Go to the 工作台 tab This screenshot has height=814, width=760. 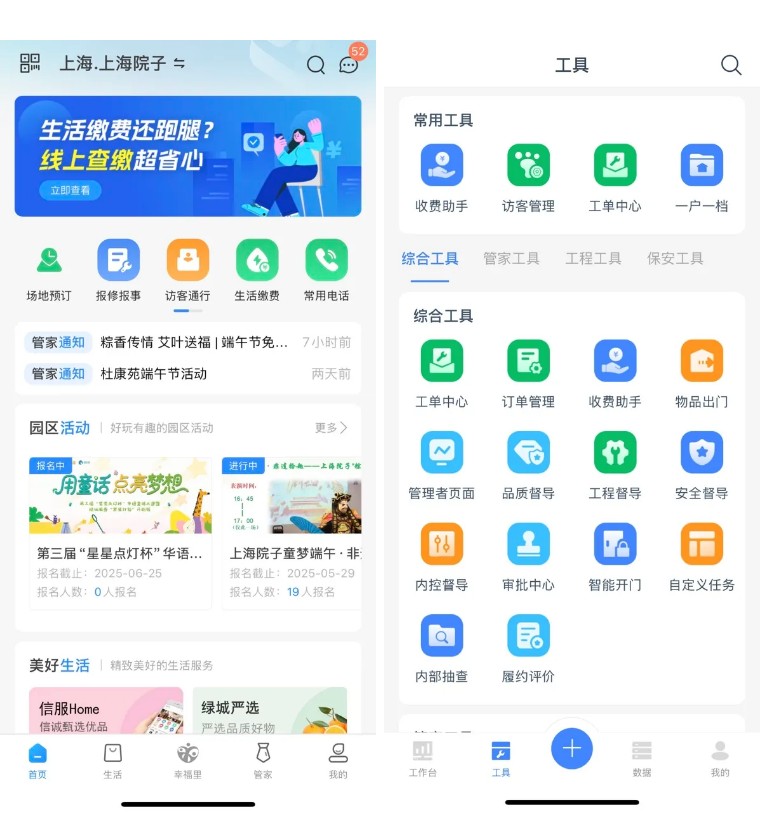tap(423, 758)
